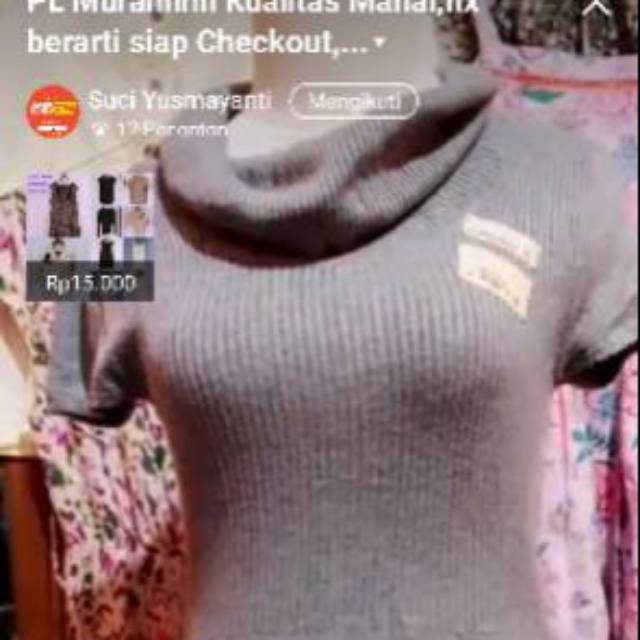Screen dimensions: 640x640
Task: Open the Rp15.000 product thumbnail
Action: (x=90, y=236)
